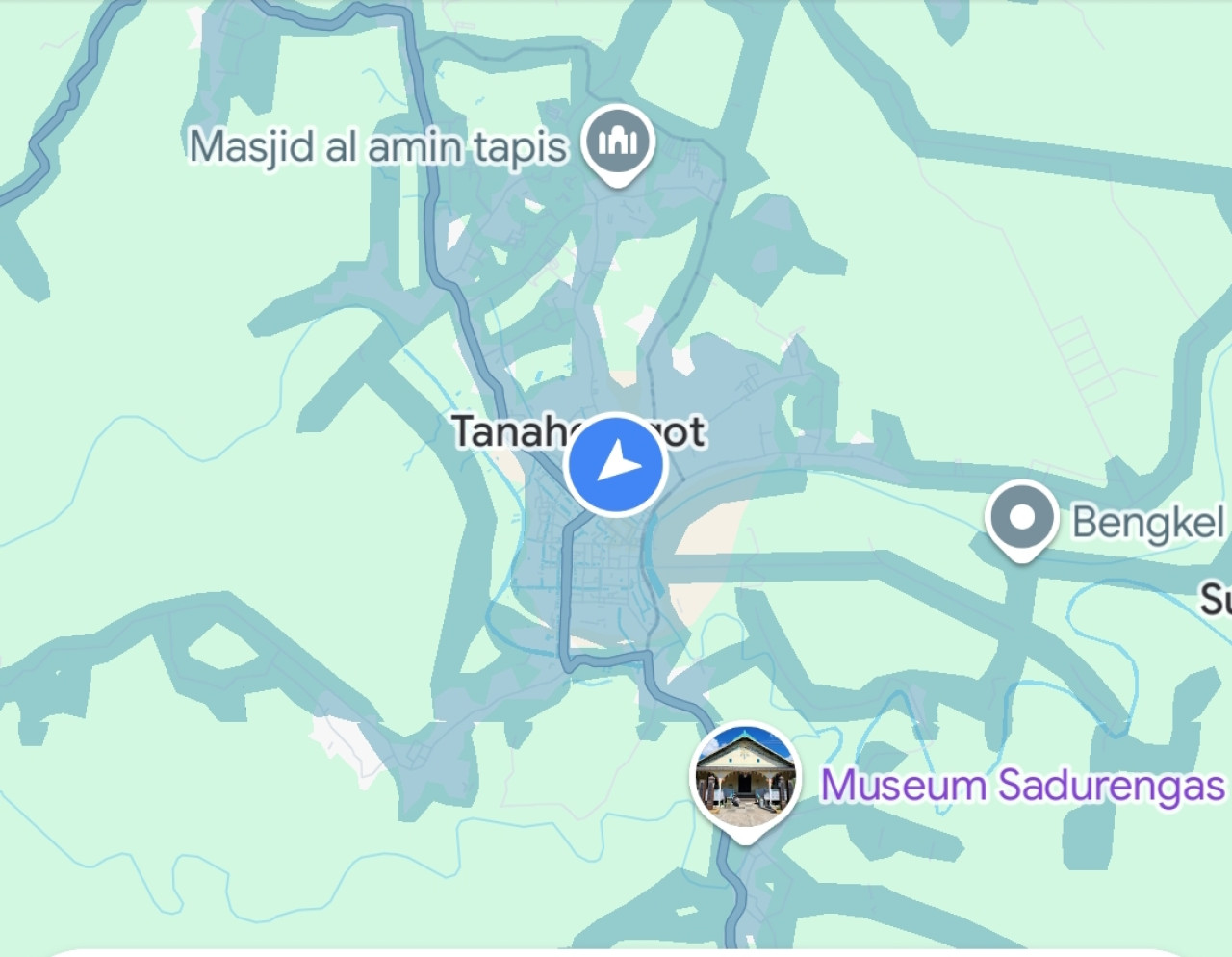
Task: Select the Museum Sadurengas photo pin
Action: (745, 778)
